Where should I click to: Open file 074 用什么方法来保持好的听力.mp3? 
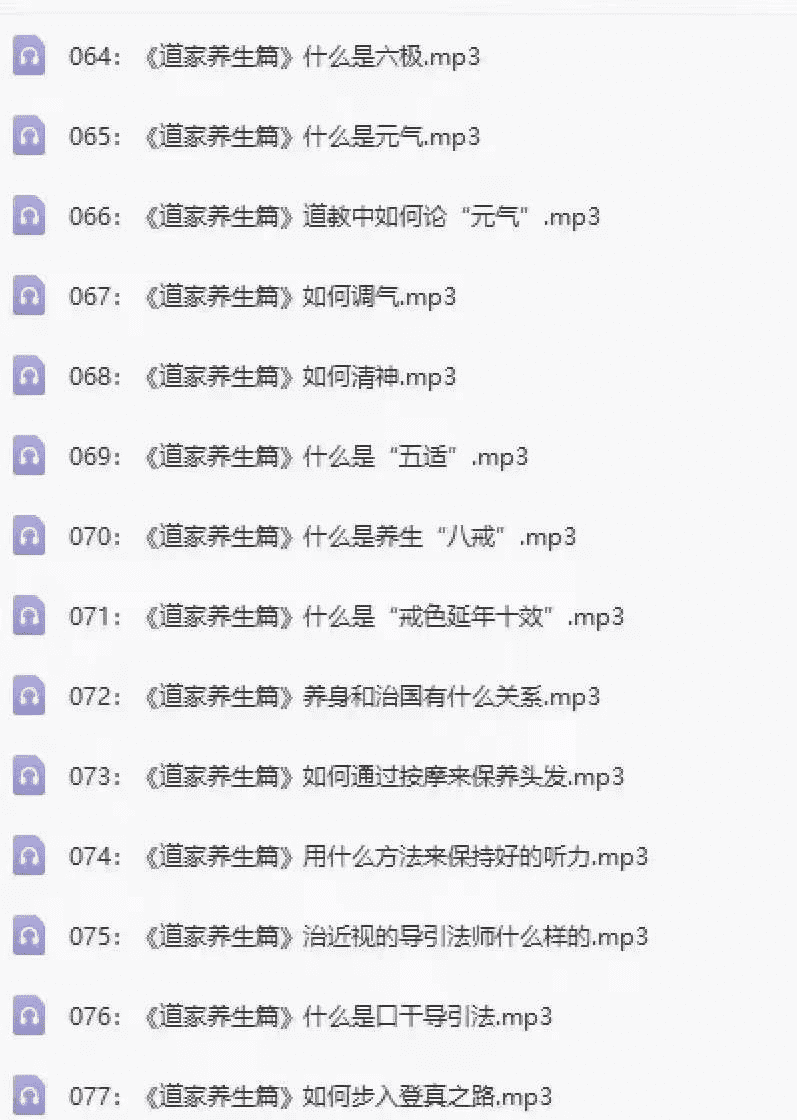click(358, 857)
